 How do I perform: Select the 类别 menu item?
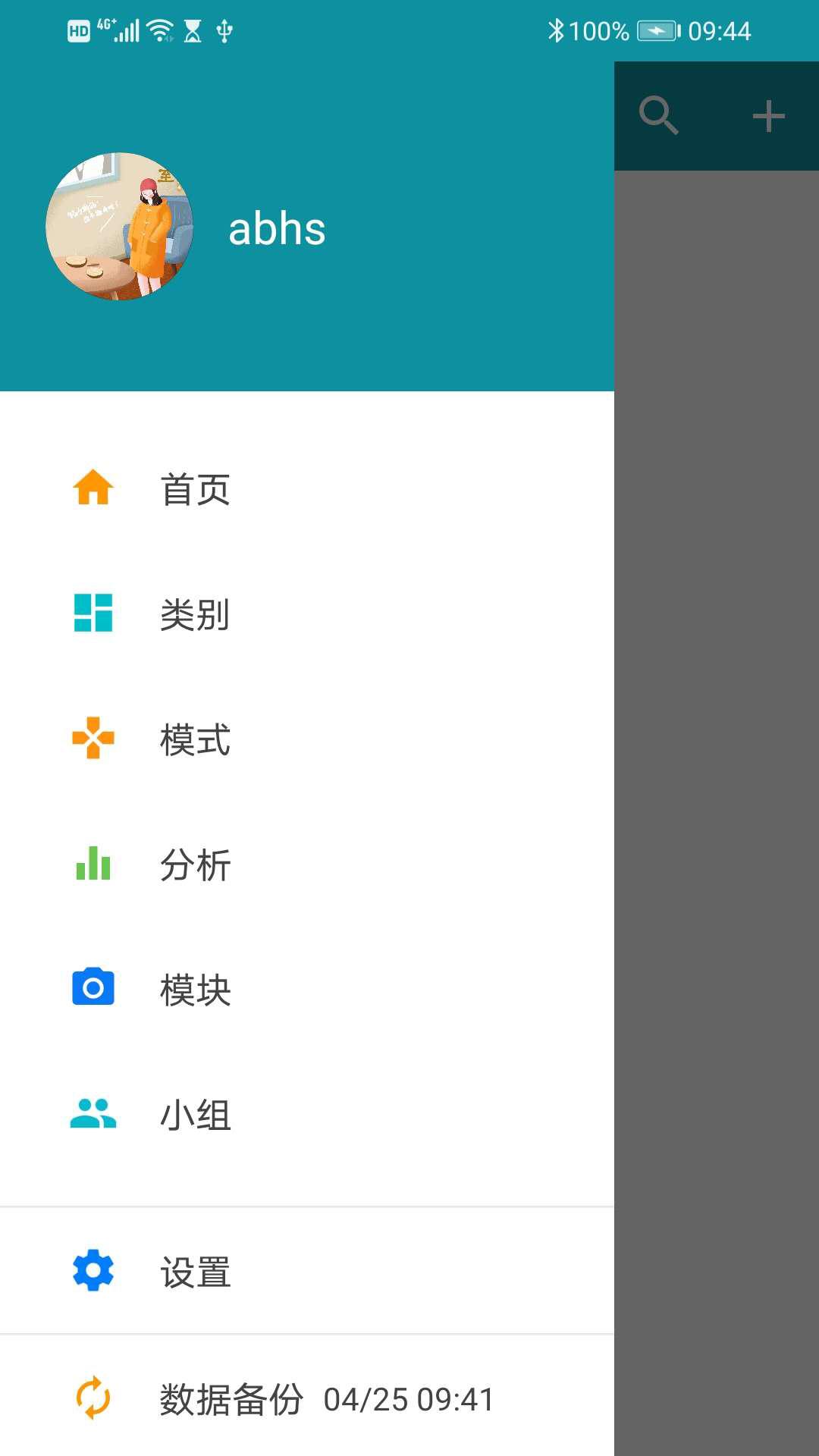coord(193,614)
